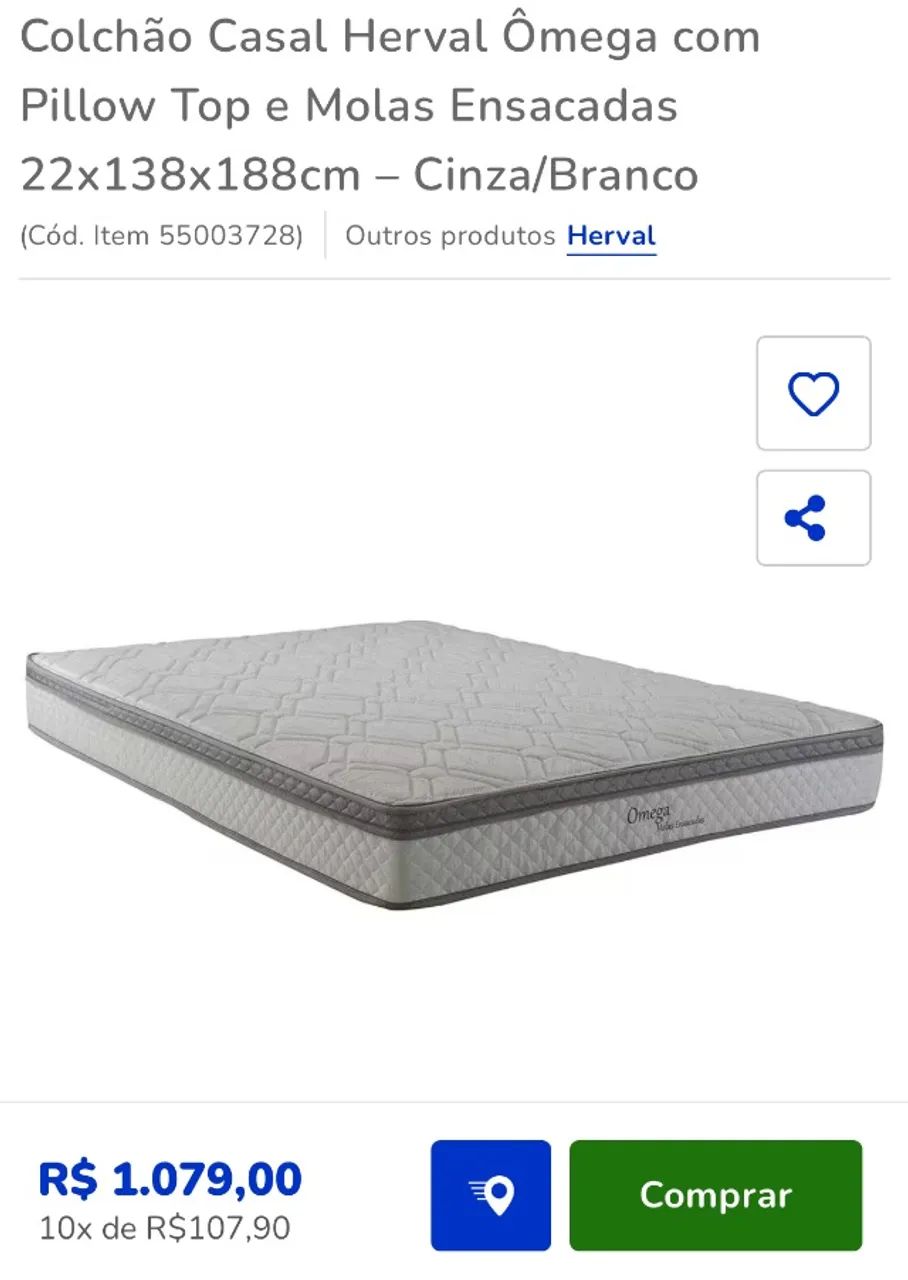Viewport: 908px width, 1280px height.
Task: Click the Outros produtos label
Action: pyautogui.click(x=450, y=236)
